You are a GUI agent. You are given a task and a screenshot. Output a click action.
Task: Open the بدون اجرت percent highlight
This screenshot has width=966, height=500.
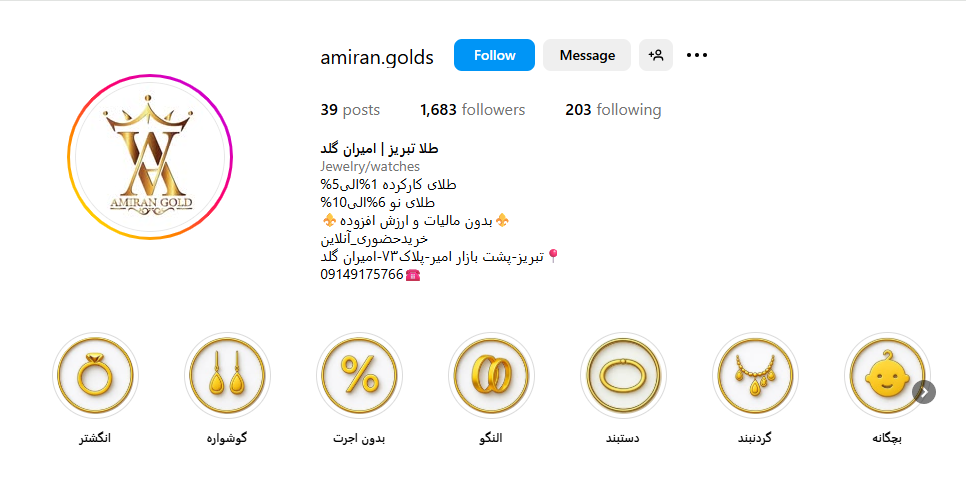(x=359, y=376)
